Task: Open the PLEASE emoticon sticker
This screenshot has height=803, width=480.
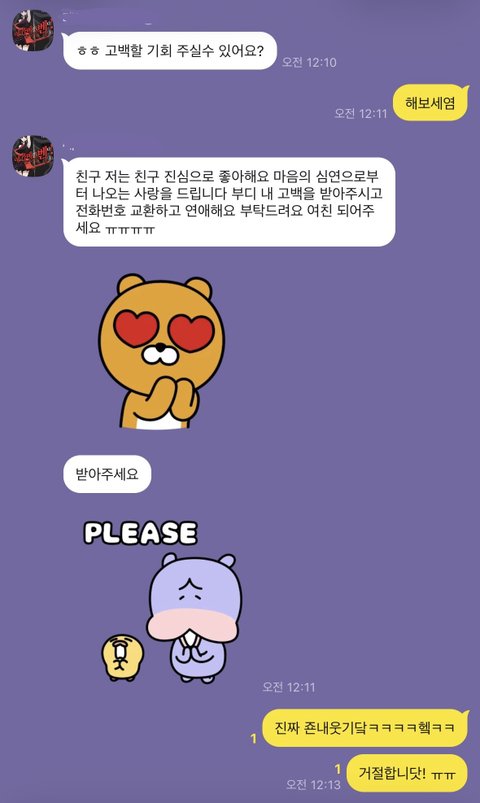Action: 163,601
